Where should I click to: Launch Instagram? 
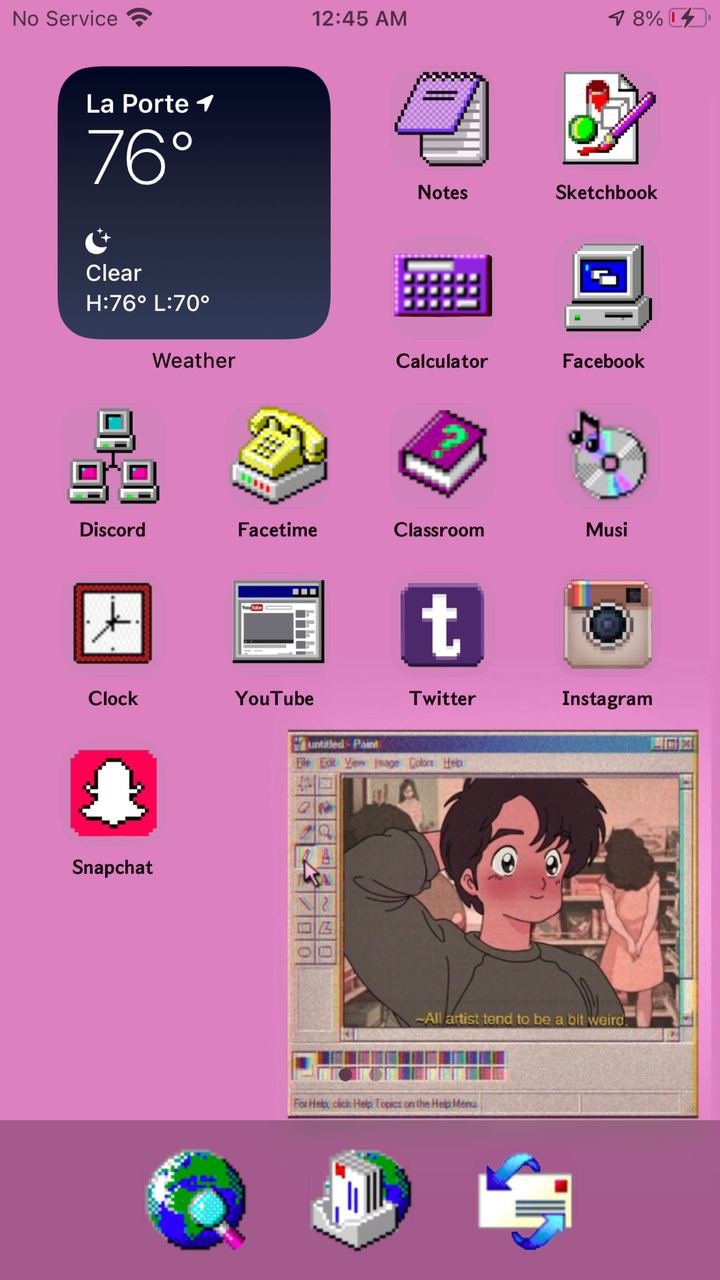tap(606, 624)
